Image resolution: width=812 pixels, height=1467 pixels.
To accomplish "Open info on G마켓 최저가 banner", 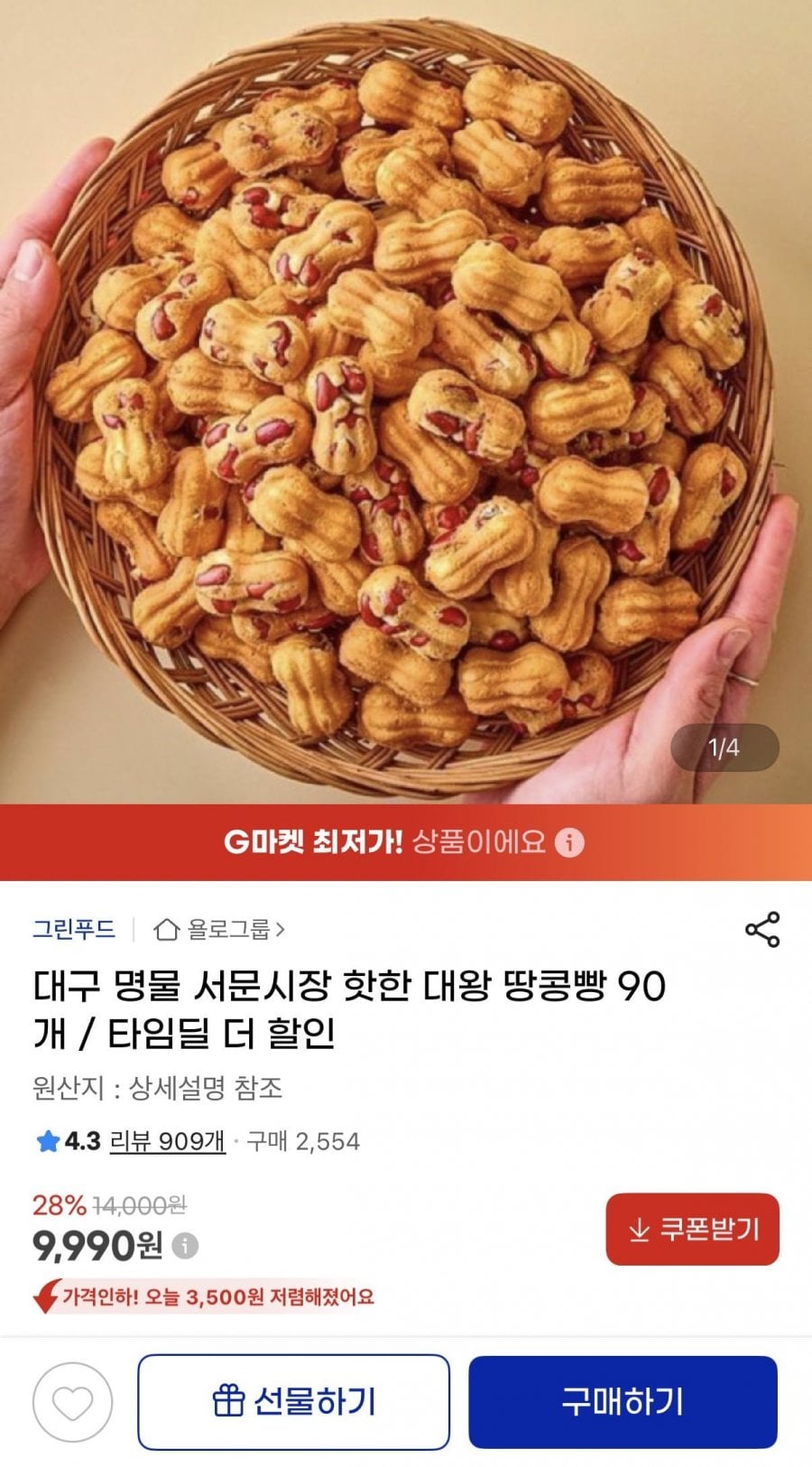I will [x=568, y=842].
